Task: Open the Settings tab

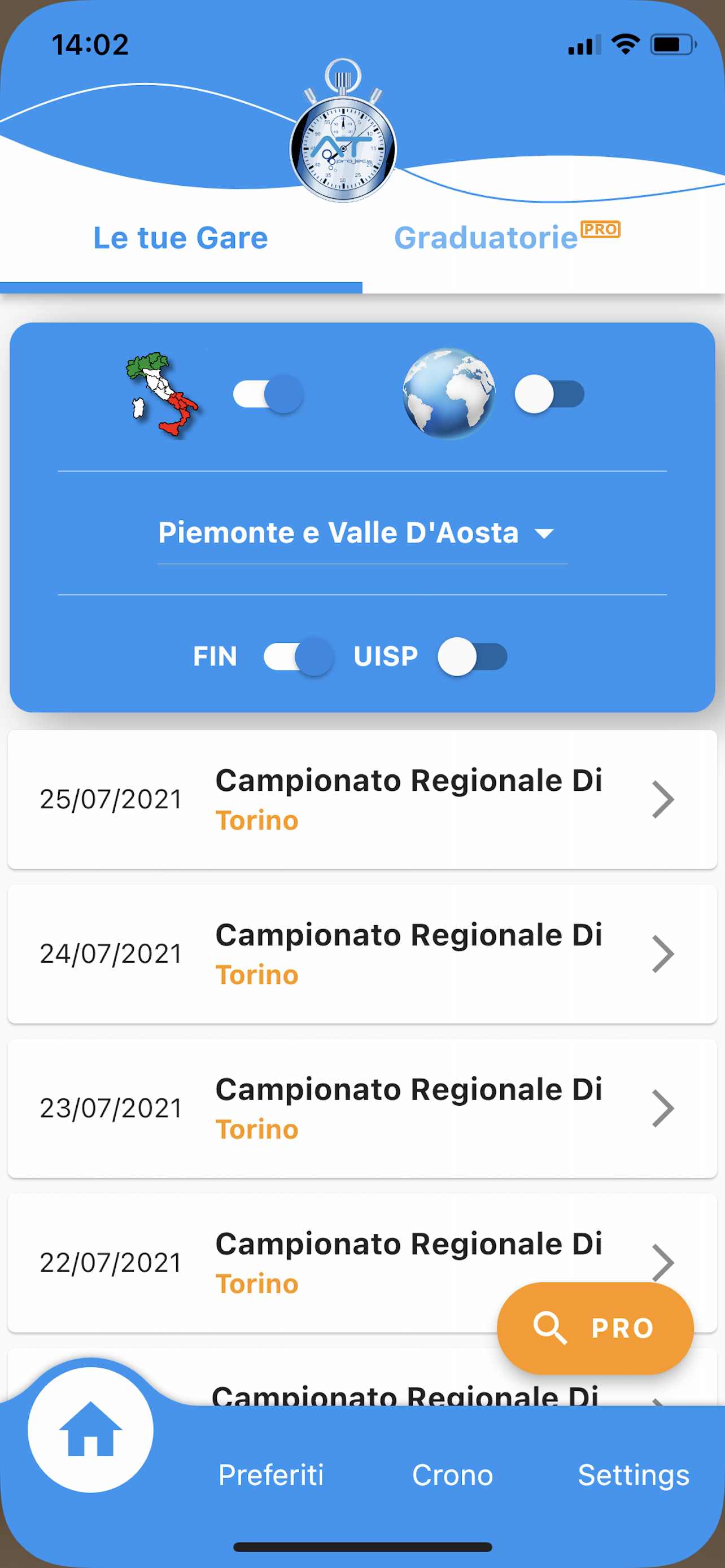Action: coord(634,1475)
